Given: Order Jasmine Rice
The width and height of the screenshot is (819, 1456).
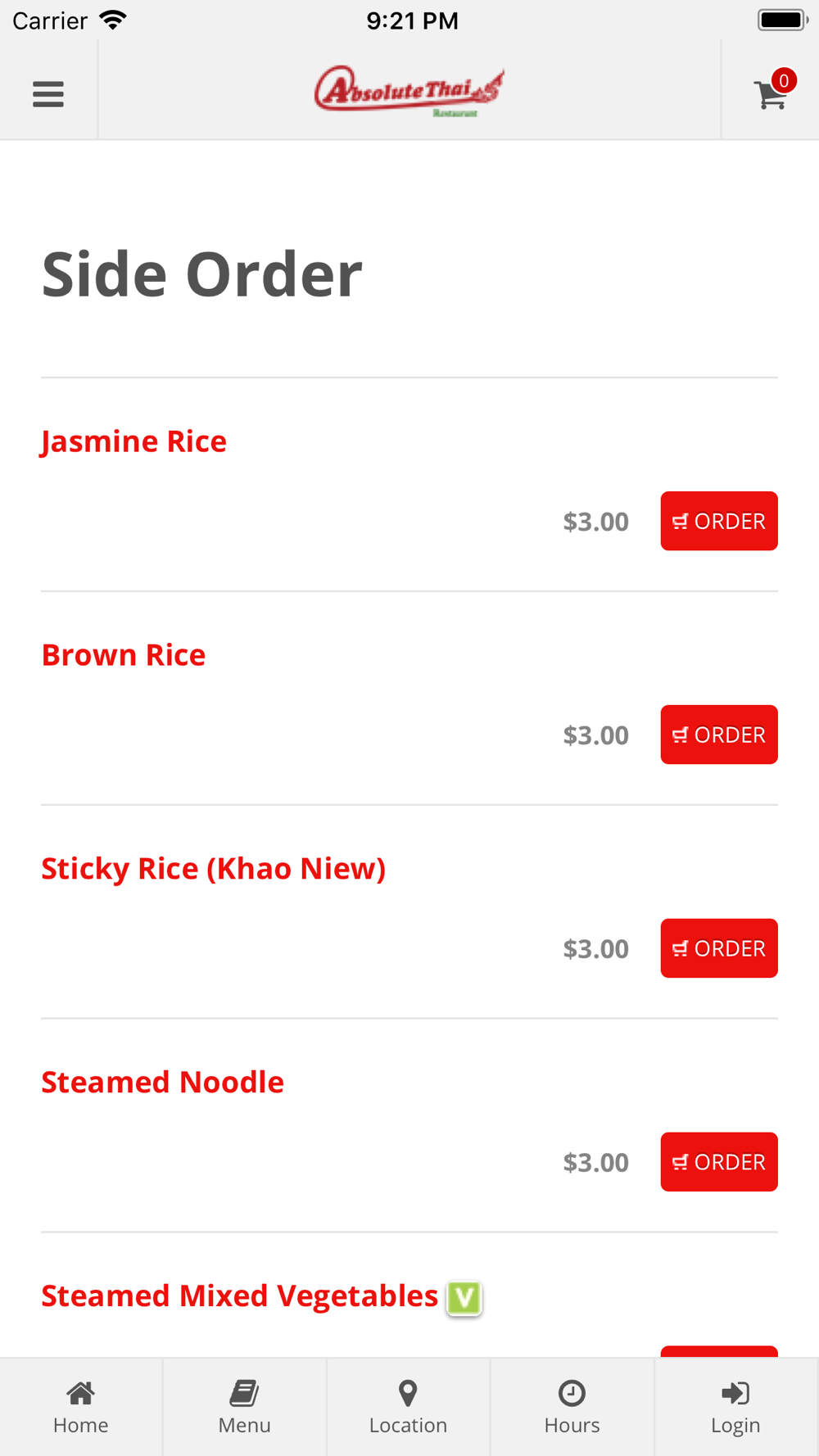Looking at the screenshot, I should coord(719,521).
